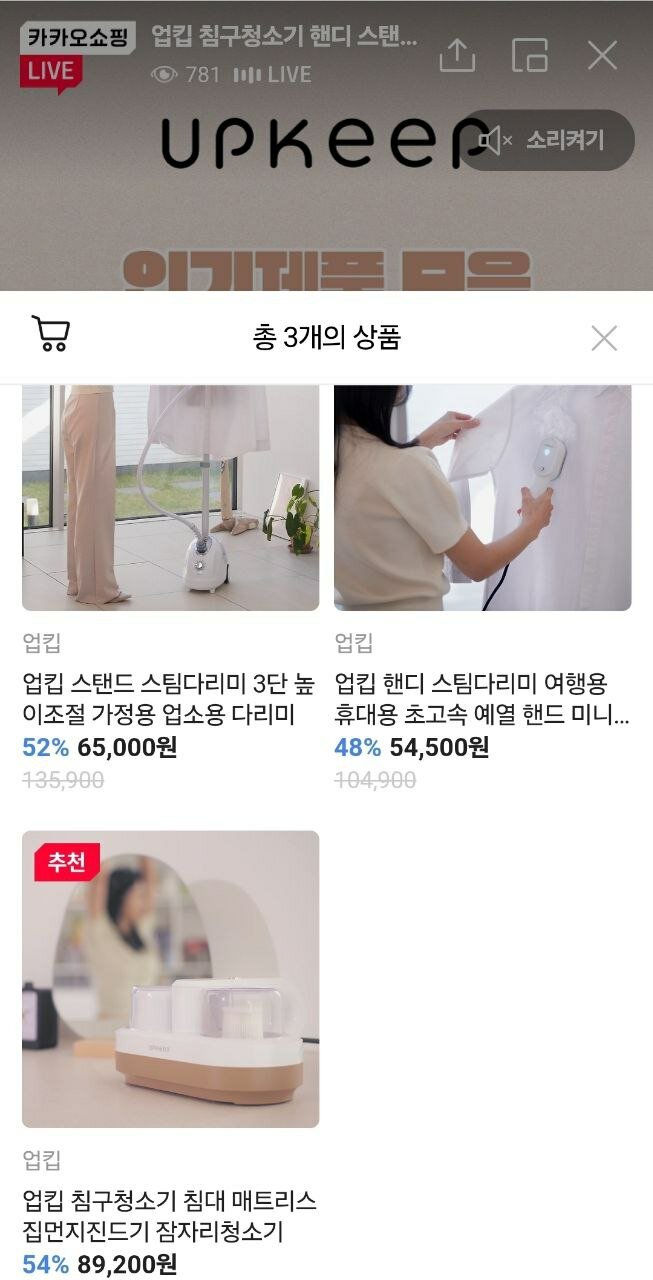The width and height of the screenshot is (653, 1280).
Task: Switch to picture-in-picture mode
Action: tap(530, 55)
